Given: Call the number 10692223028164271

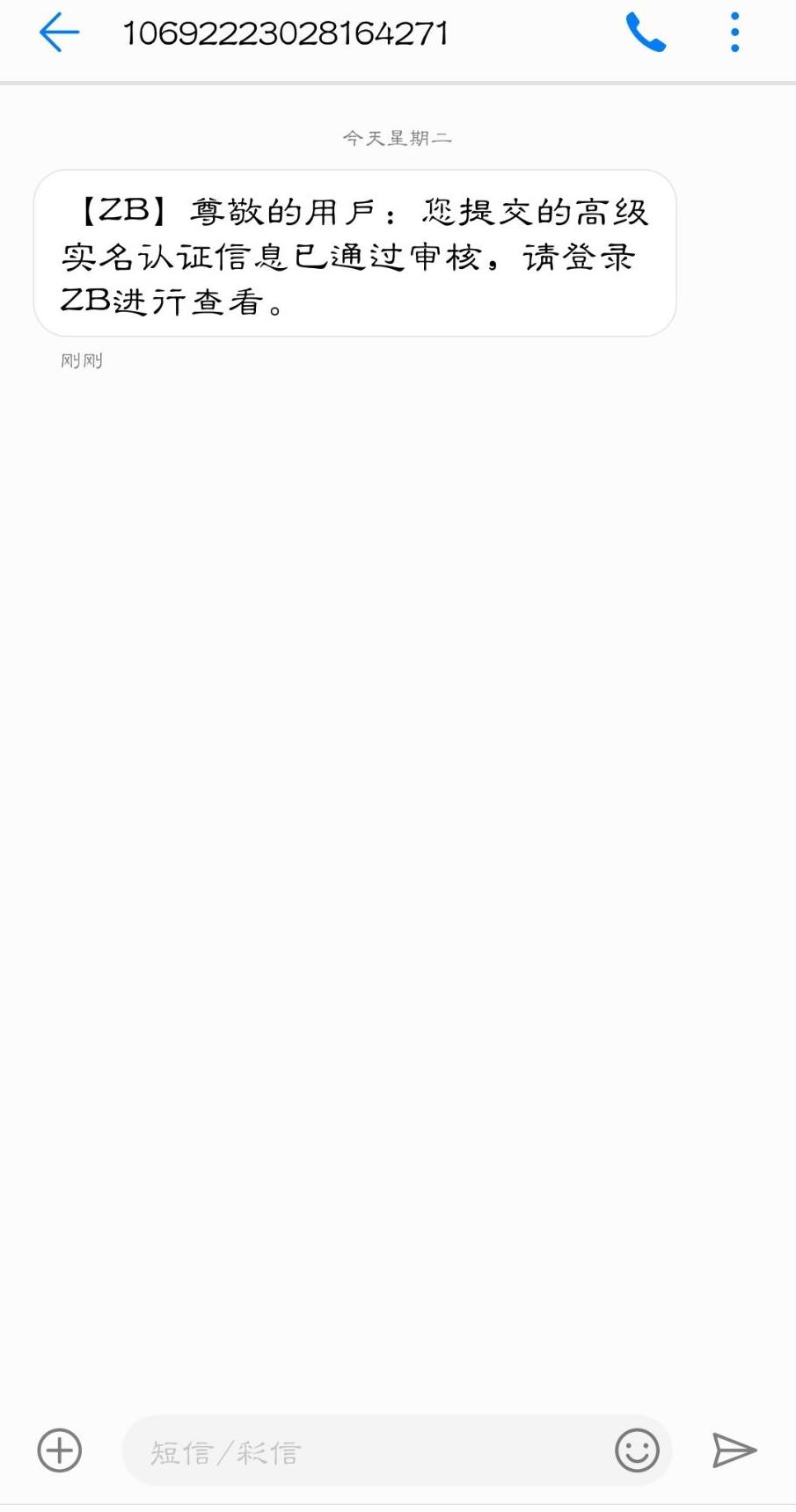Looking at the screenshot, I should point(646,33).
